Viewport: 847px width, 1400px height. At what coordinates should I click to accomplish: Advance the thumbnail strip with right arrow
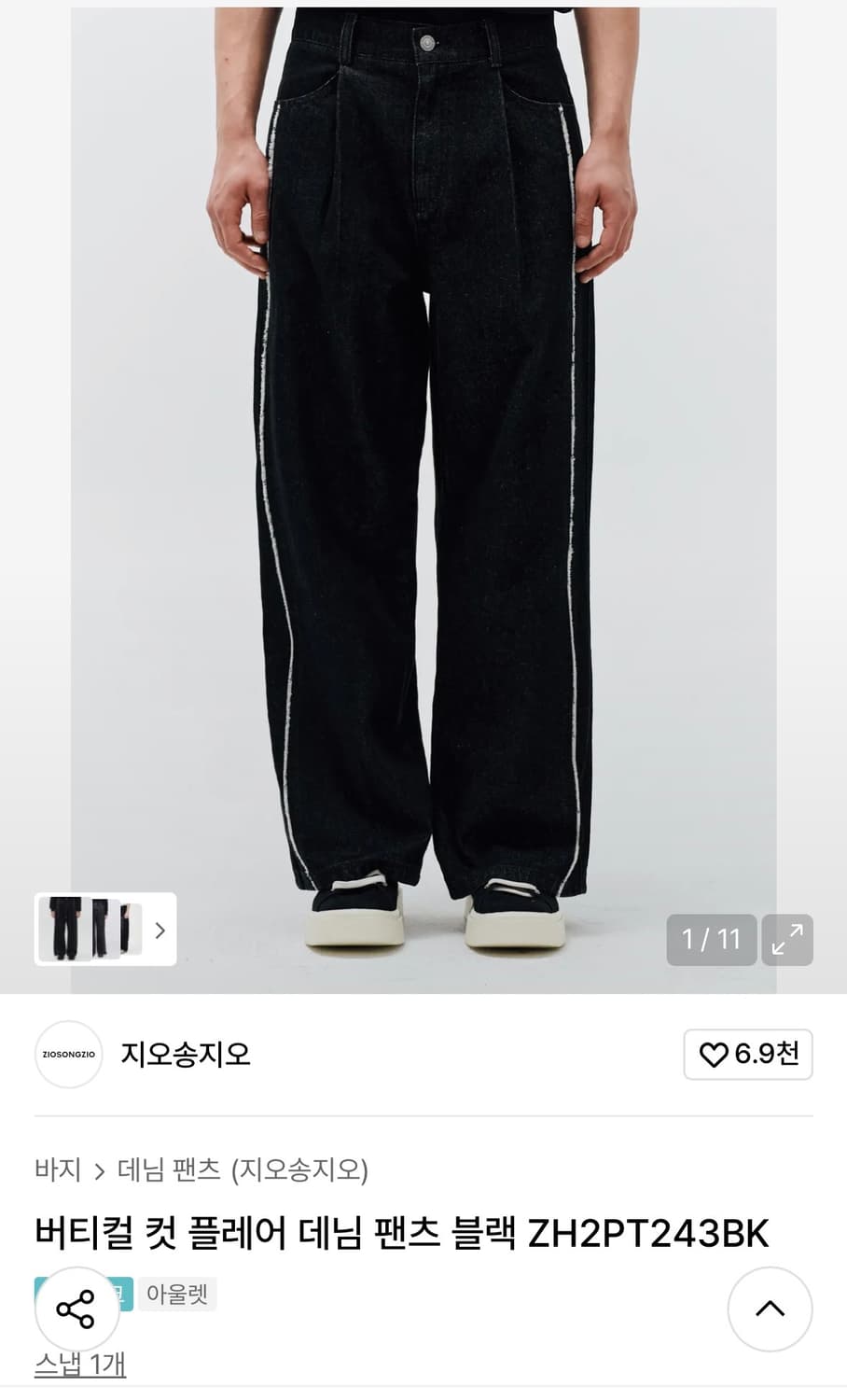(x=159, y=931)
